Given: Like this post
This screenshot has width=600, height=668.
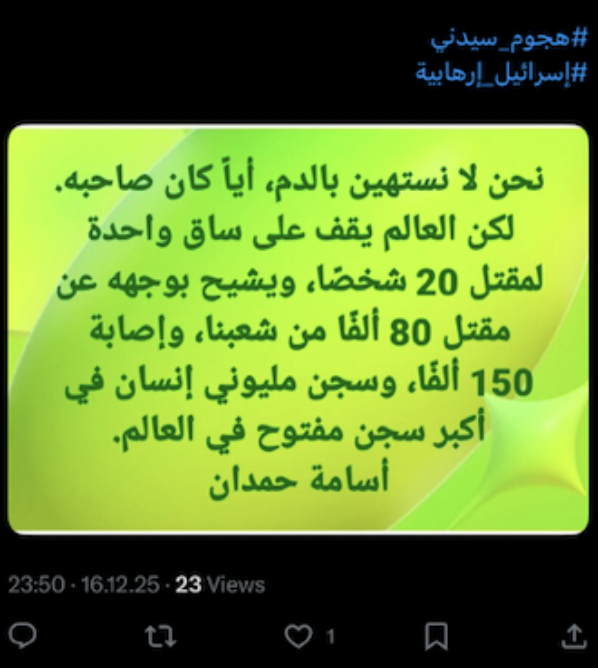Looking at the screenshot, I should click(x=297, y=634).
